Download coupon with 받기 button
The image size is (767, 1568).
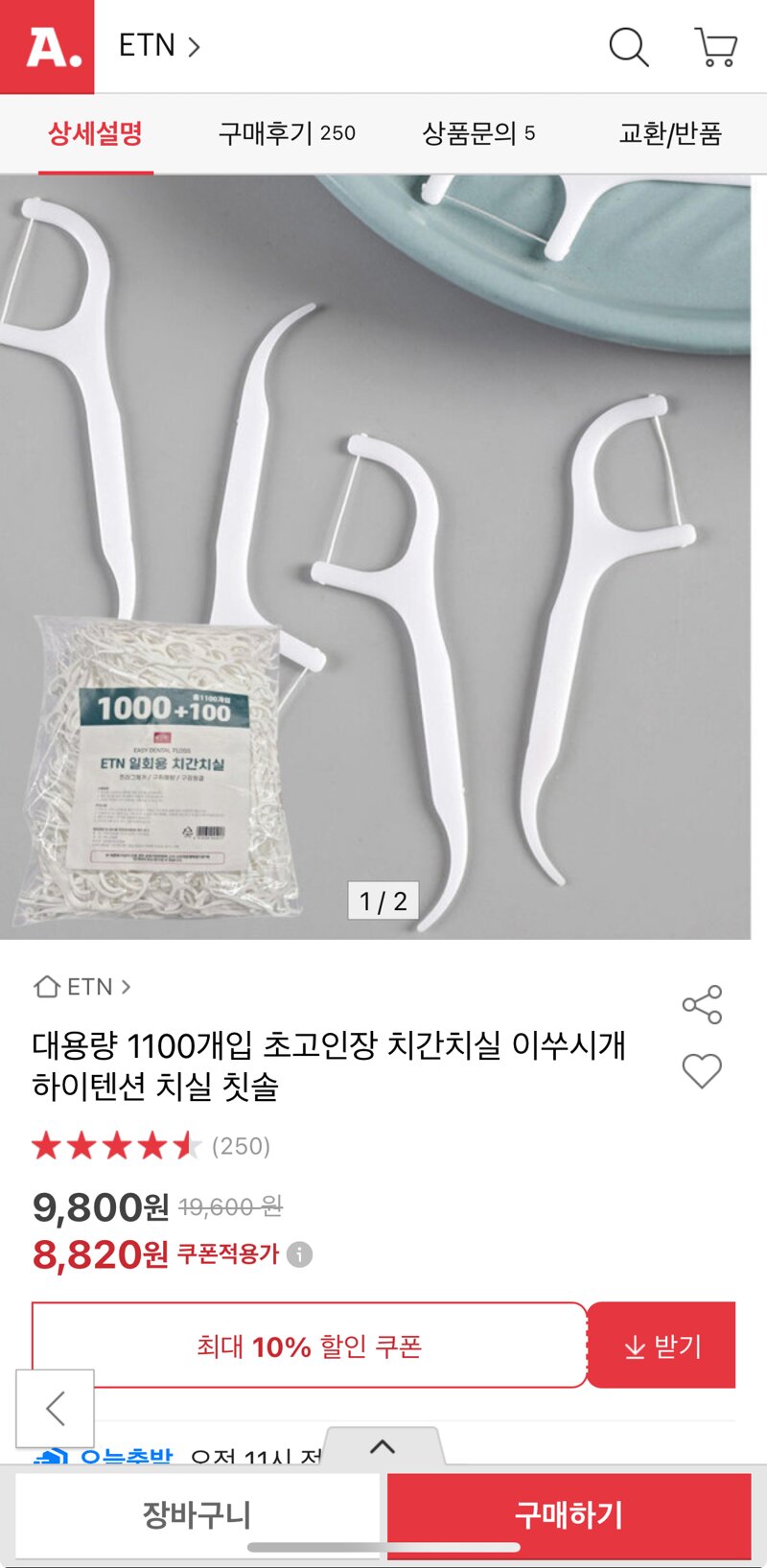662,1346
